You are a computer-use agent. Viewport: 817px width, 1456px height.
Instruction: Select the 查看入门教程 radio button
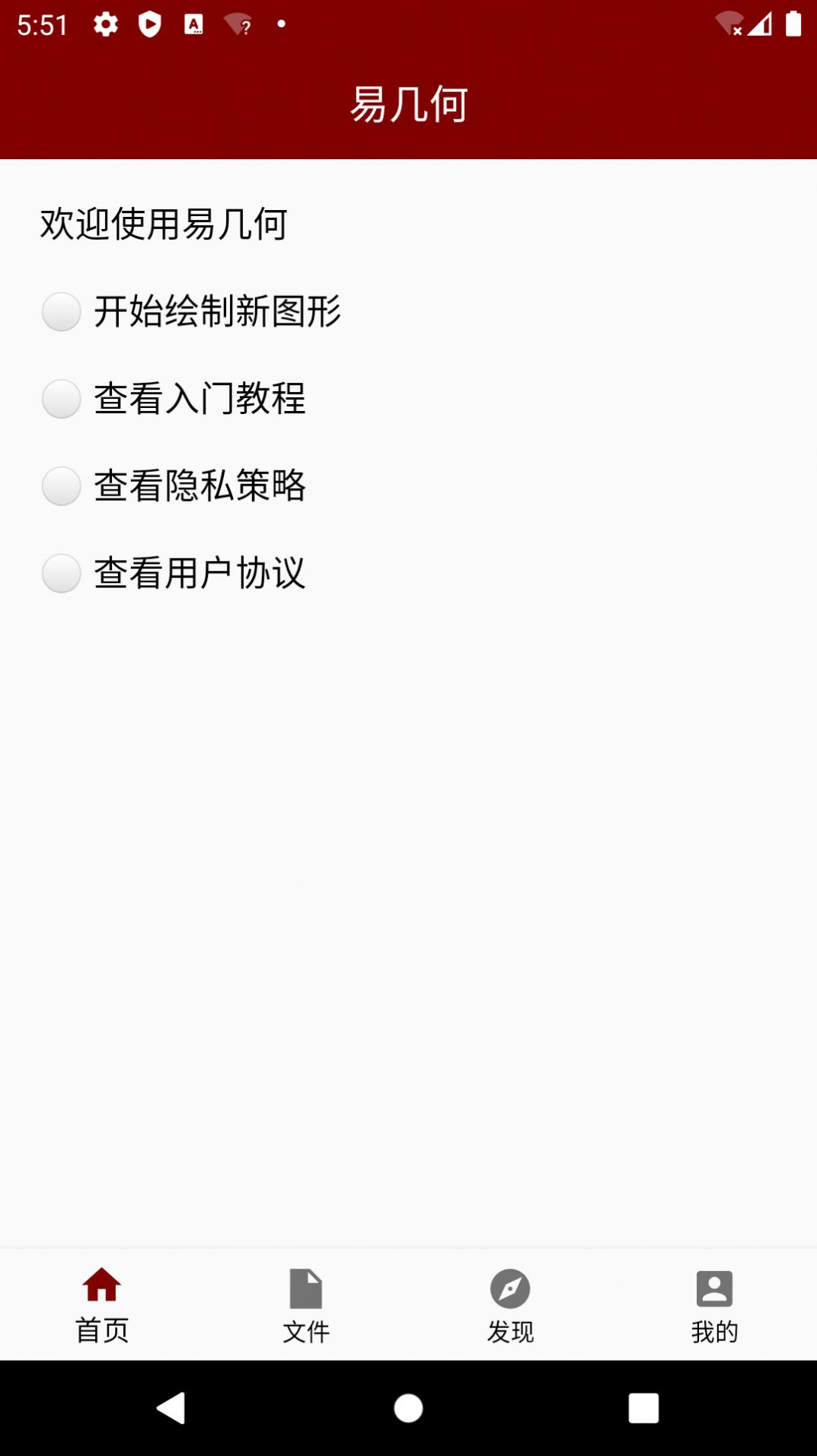(x=61, y=399)
